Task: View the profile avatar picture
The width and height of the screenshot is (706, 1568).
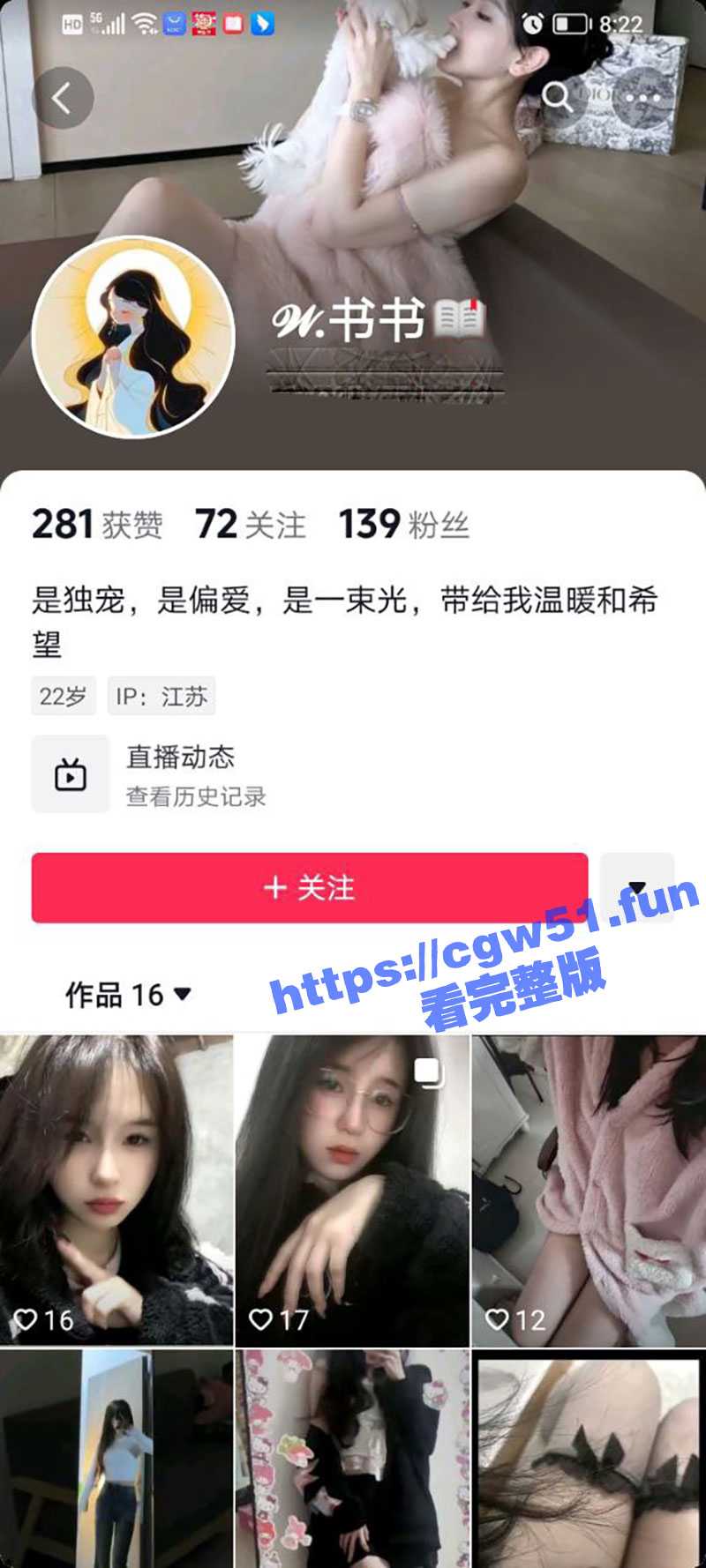Action: click(133, 336)
